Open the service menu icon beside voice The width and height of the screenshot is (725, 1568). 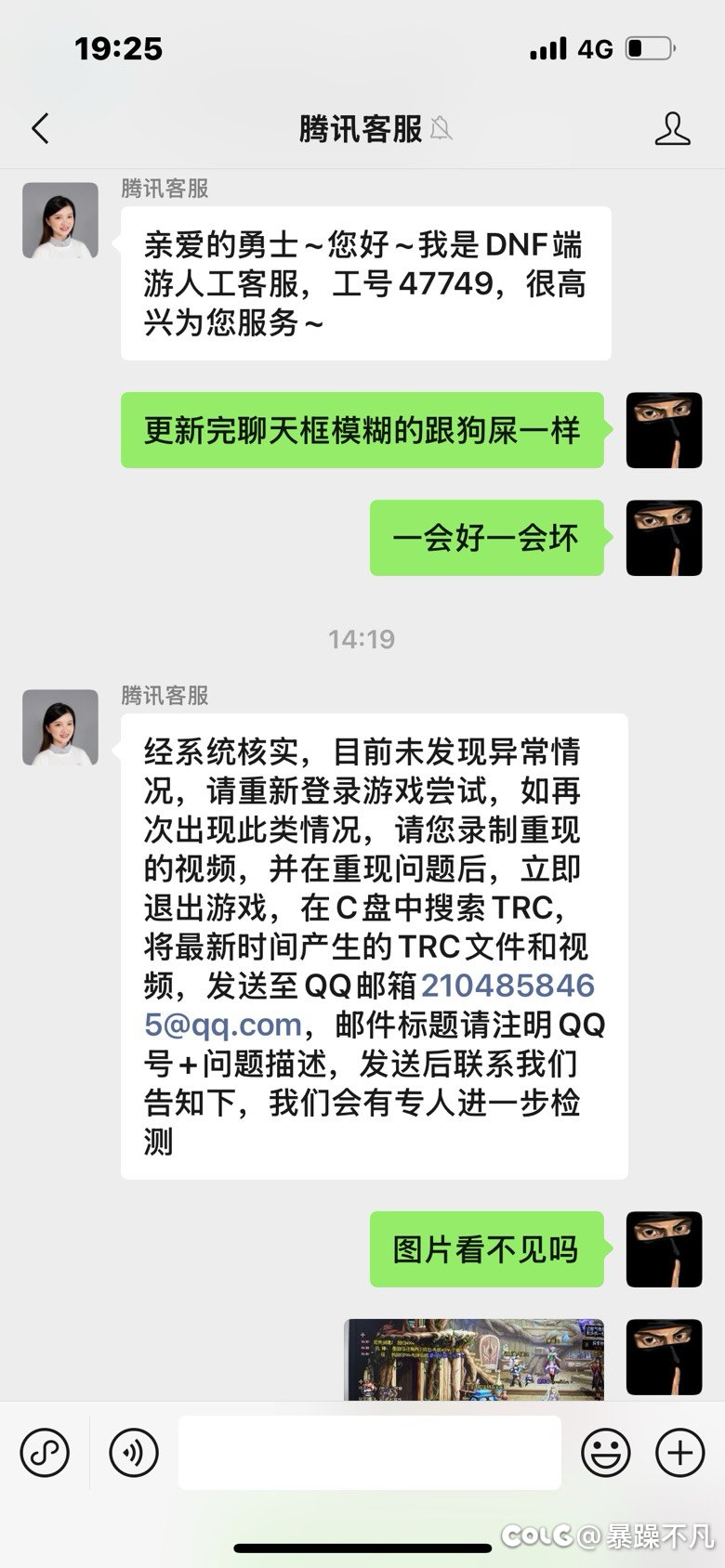point(45,1451)
